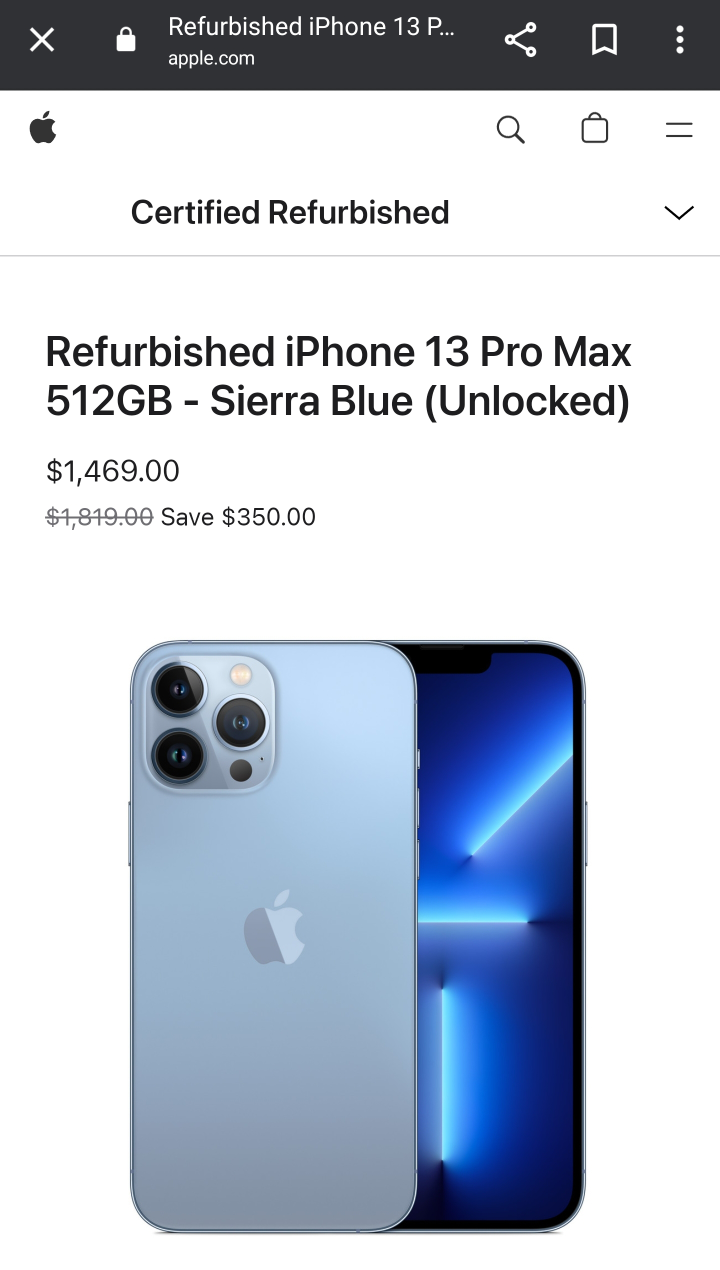Viewport: 720px width, 1270px height.
Task: Expand the Certified Refurbished dropdown
Action: pyautogui.click(x=679, y=212)
